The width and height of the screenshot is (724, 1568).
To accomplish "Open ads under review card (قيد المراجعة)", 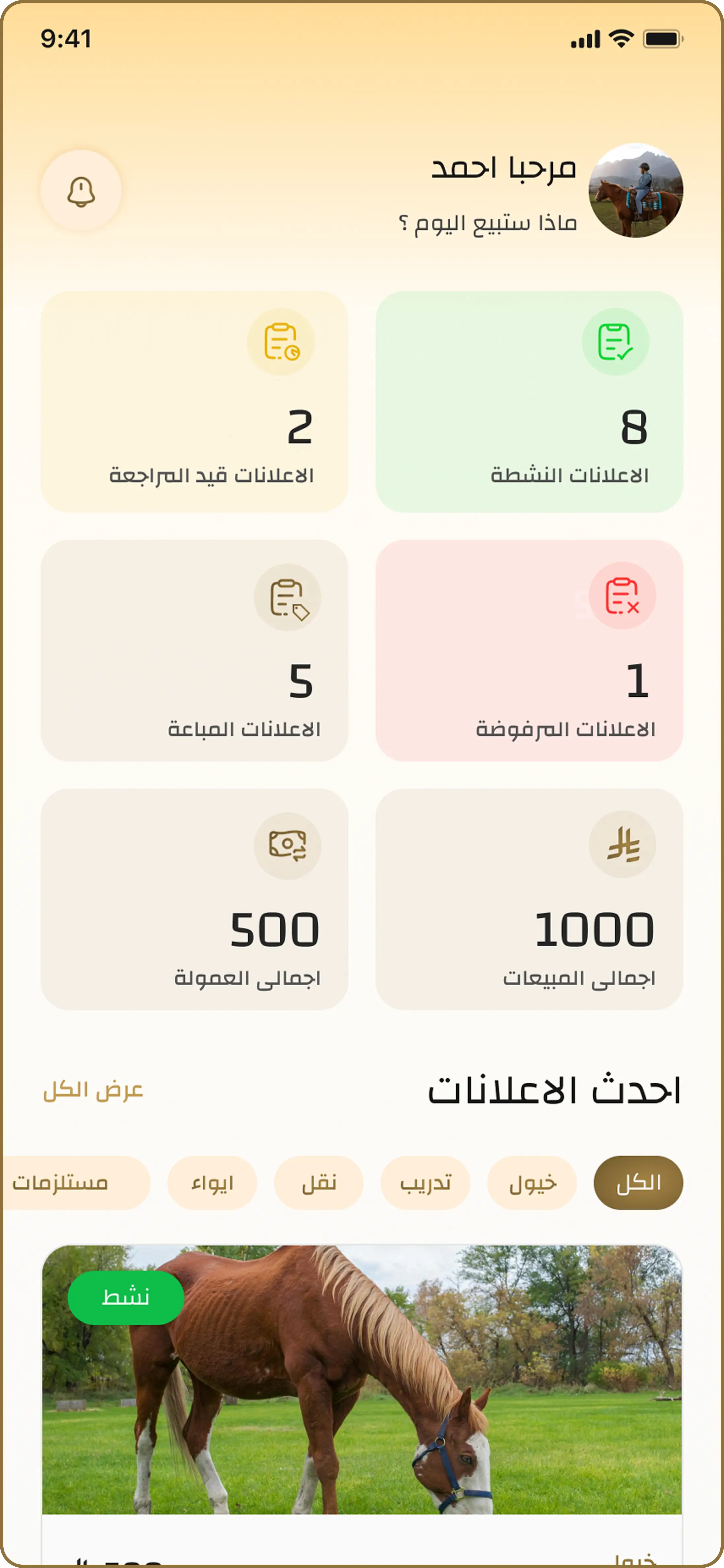I will pyautogui.click(x=194, y=402).
